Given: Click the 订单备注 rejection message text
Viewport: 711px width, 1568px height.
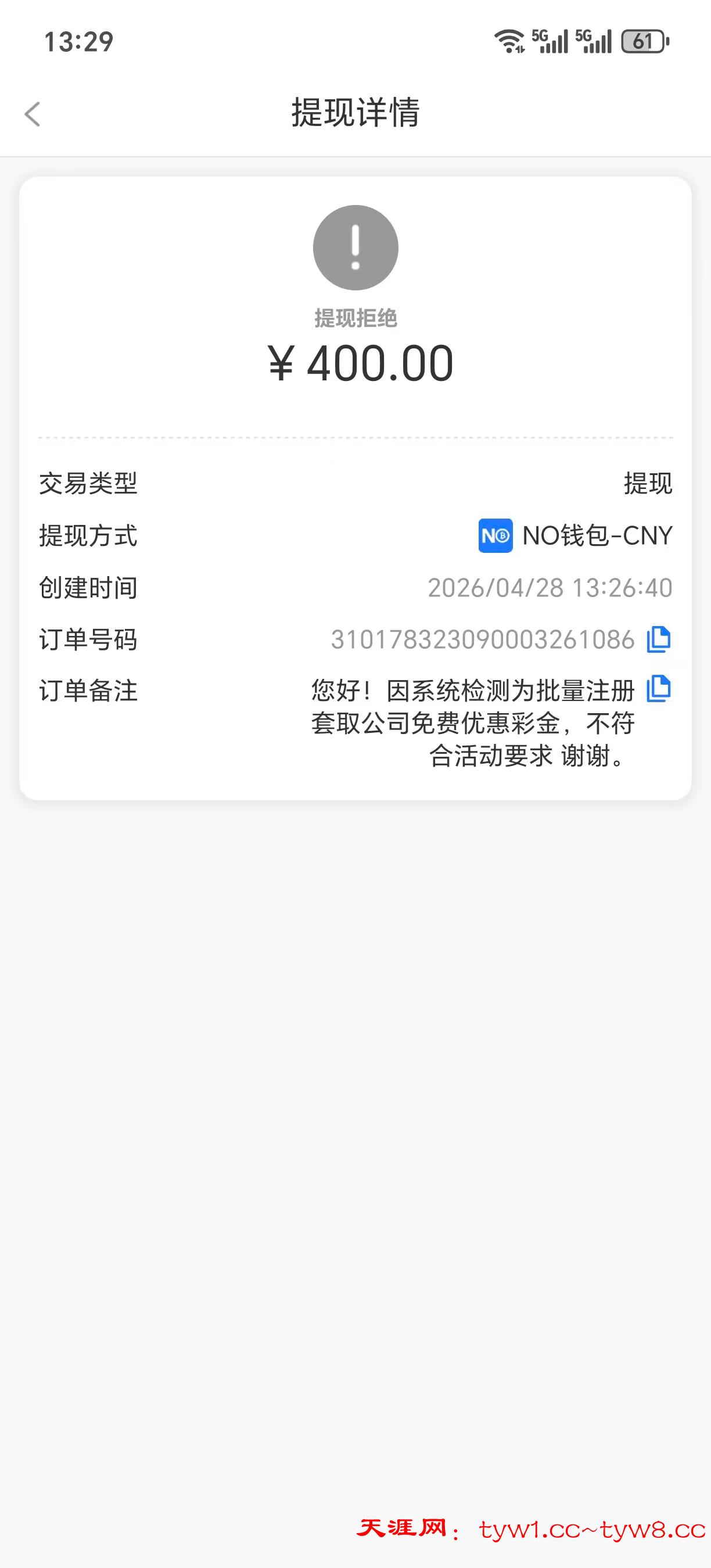Looking at the screenshot, I should click(x=472, y=724).
